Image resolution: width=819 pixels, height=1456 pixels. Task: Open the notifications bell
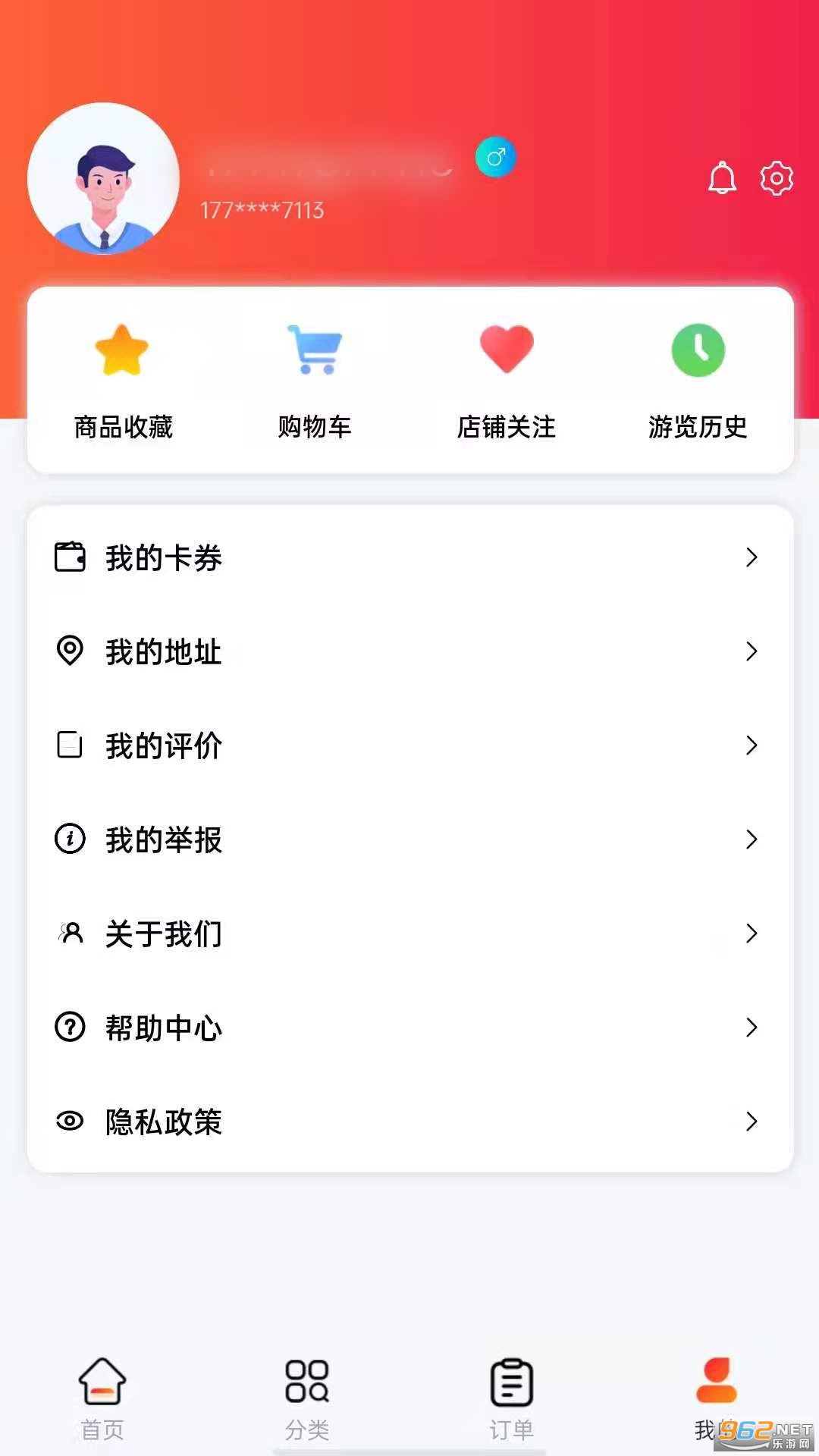[722, 178]
